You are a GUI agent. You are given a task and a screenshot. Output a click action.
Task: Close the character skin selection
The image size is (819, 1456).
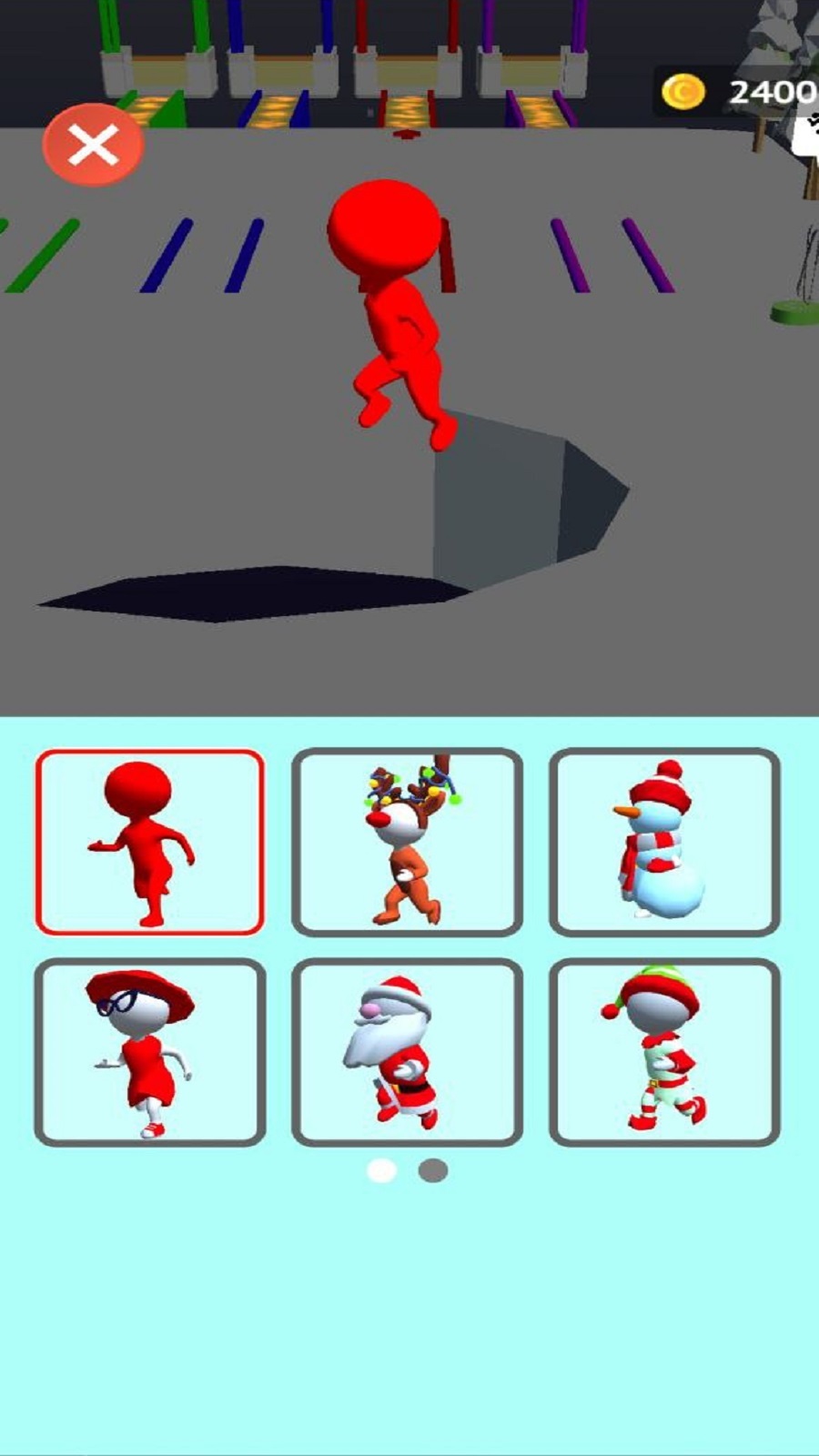click(x=93, y=146)
